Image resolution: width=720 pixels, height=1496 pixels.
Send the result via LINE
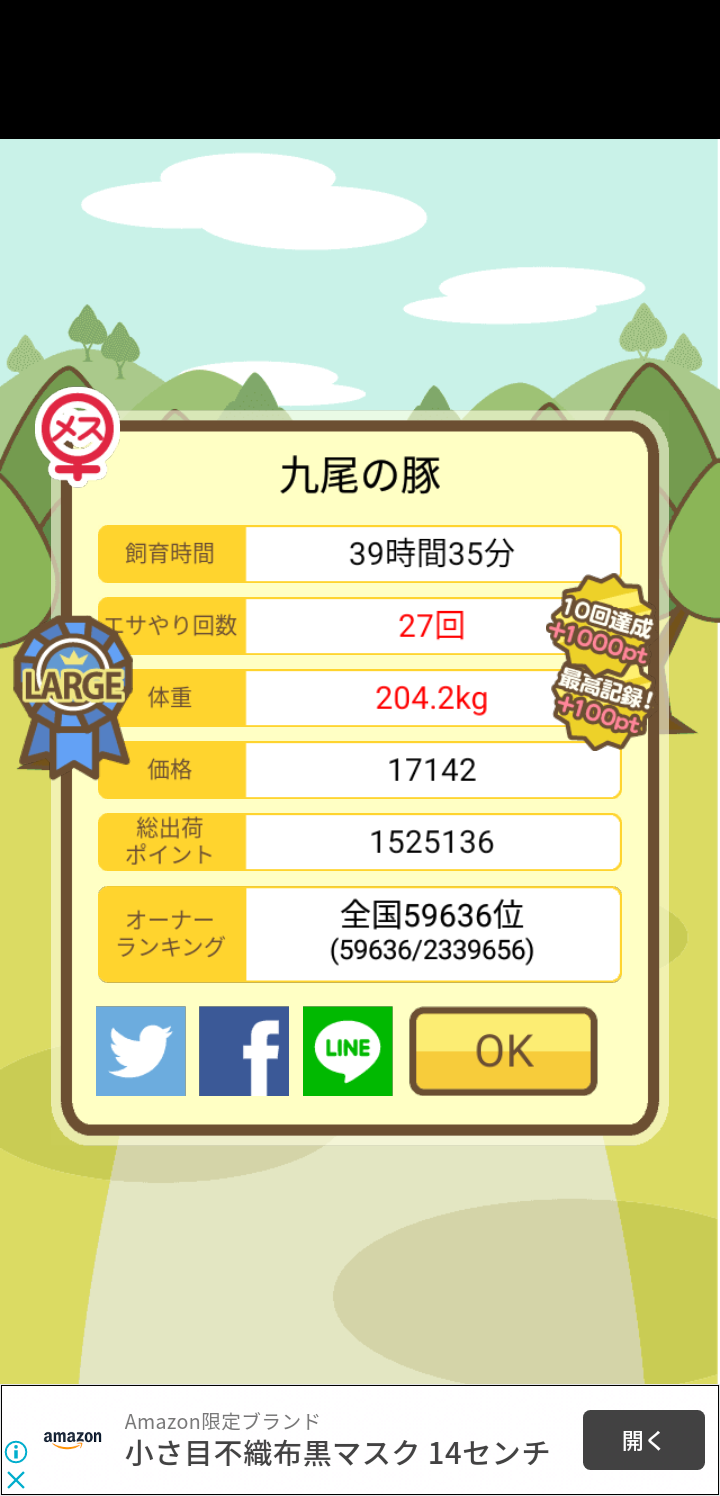(x=348, y=1051)
